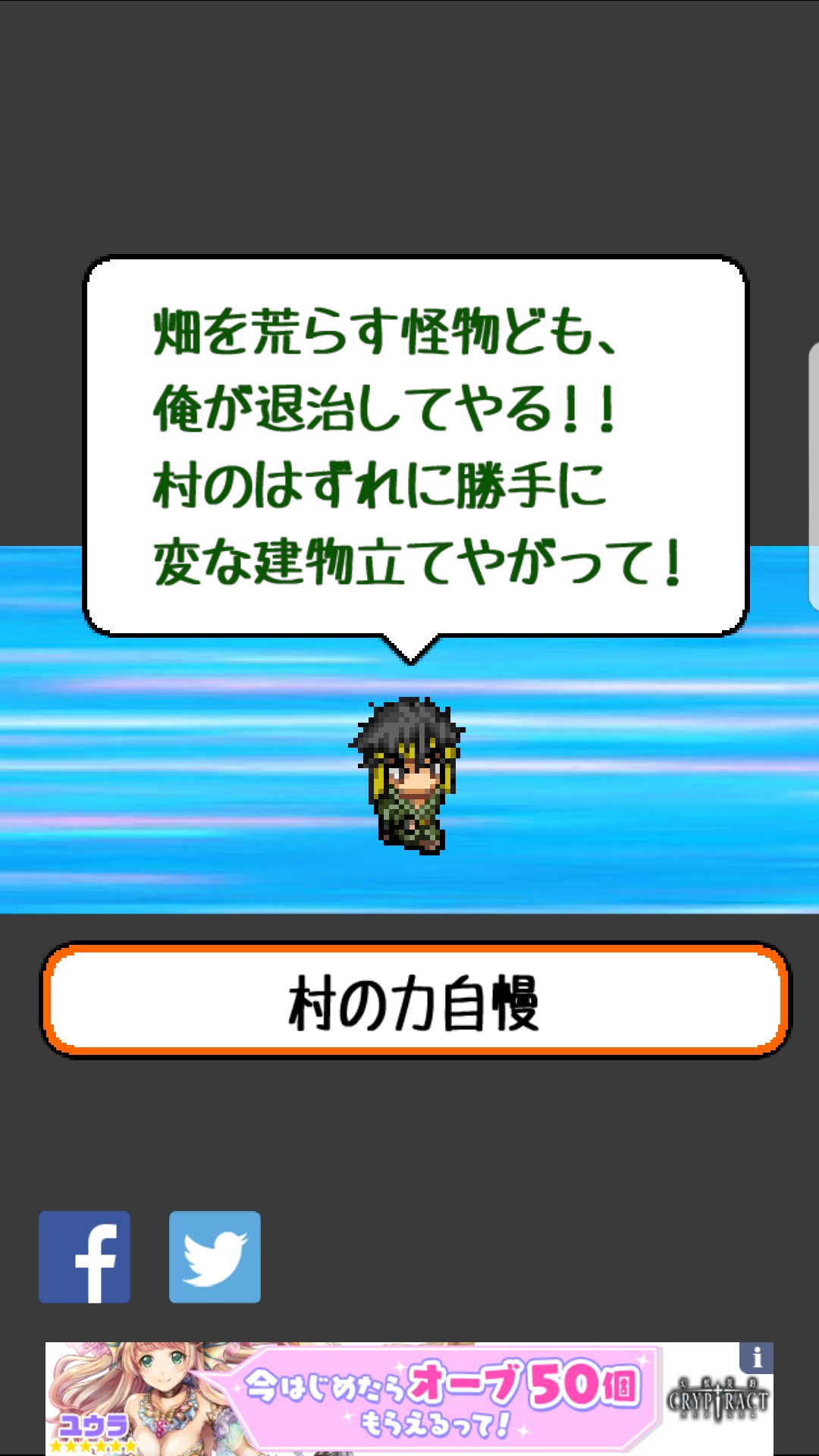Open the Cryptract ad banner

click(409, 1399)
